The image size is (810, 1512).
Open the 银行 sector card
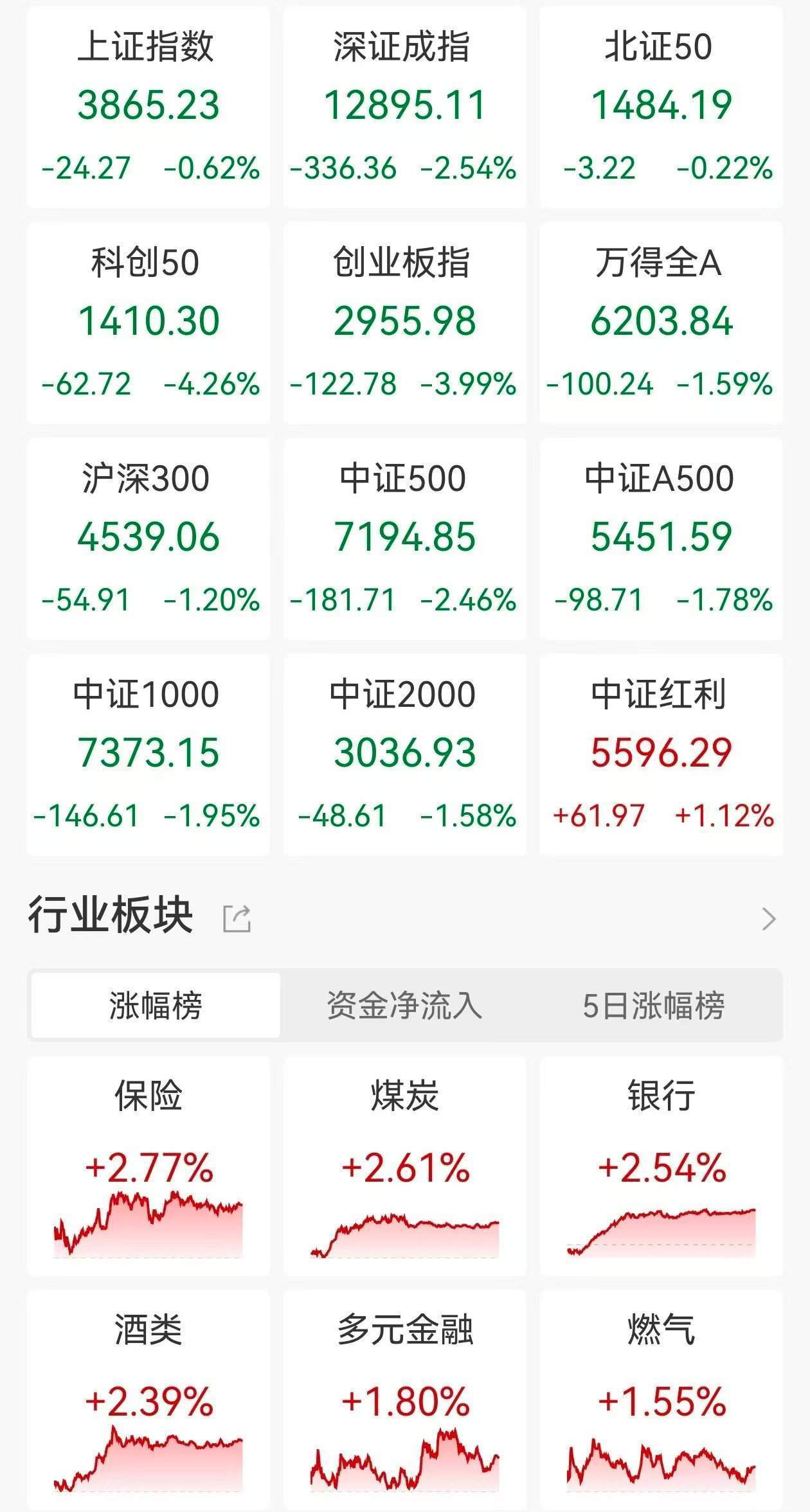point(661,1166)
